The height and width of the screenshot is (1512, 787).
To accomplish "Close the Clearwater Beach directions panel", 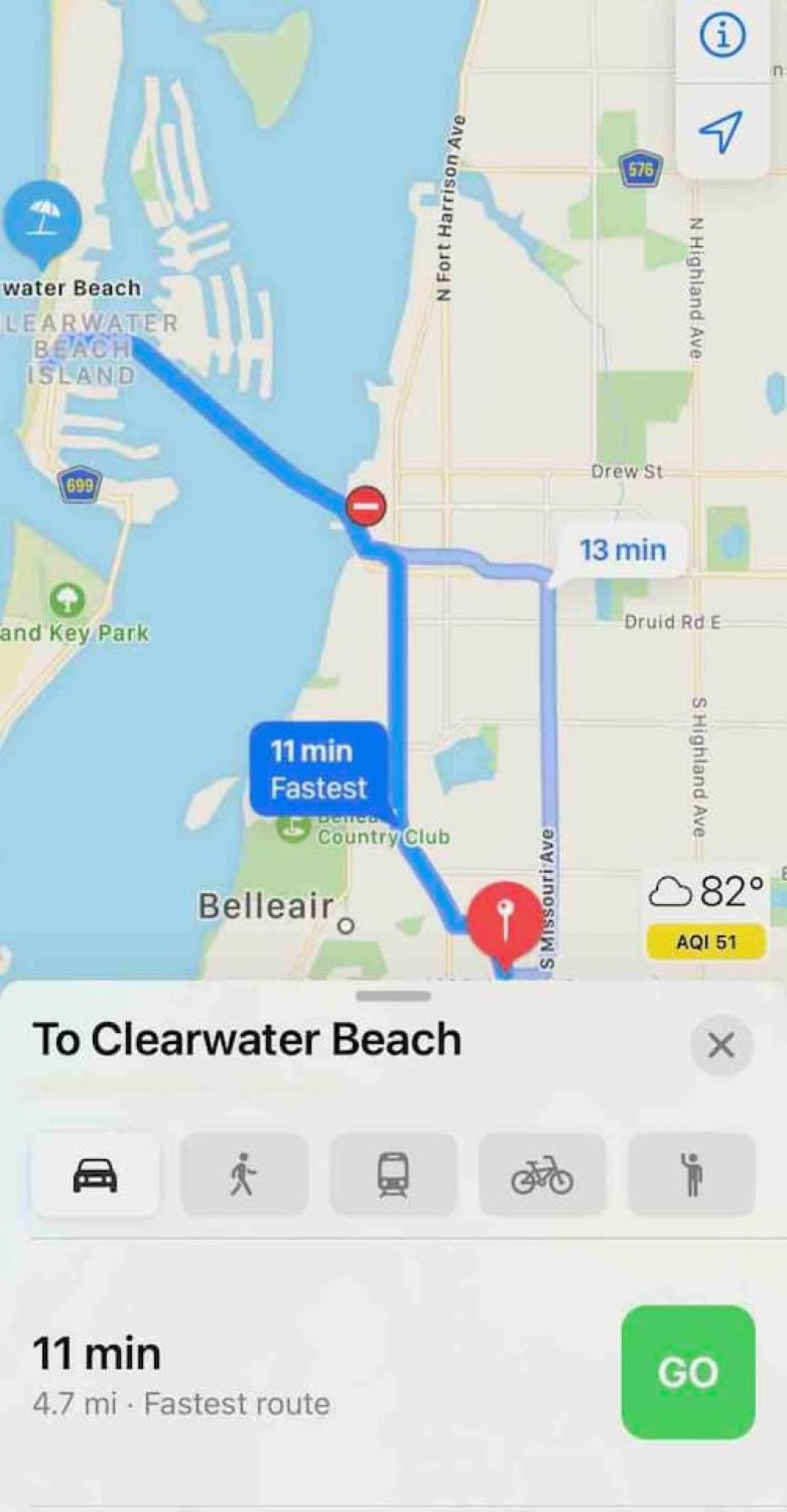I will pyautogui.click(x=721, y=1045).
